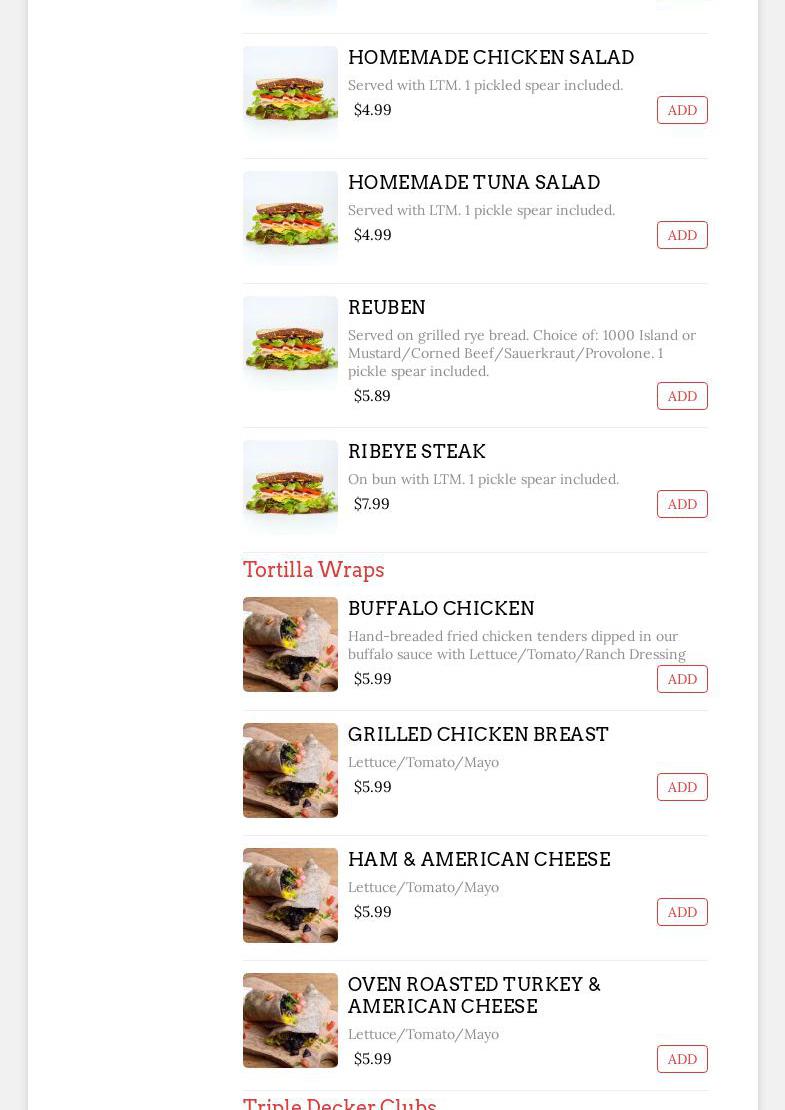Add Homemade Tuna Salad to order
785x1110 pixels.
[682, 235]
